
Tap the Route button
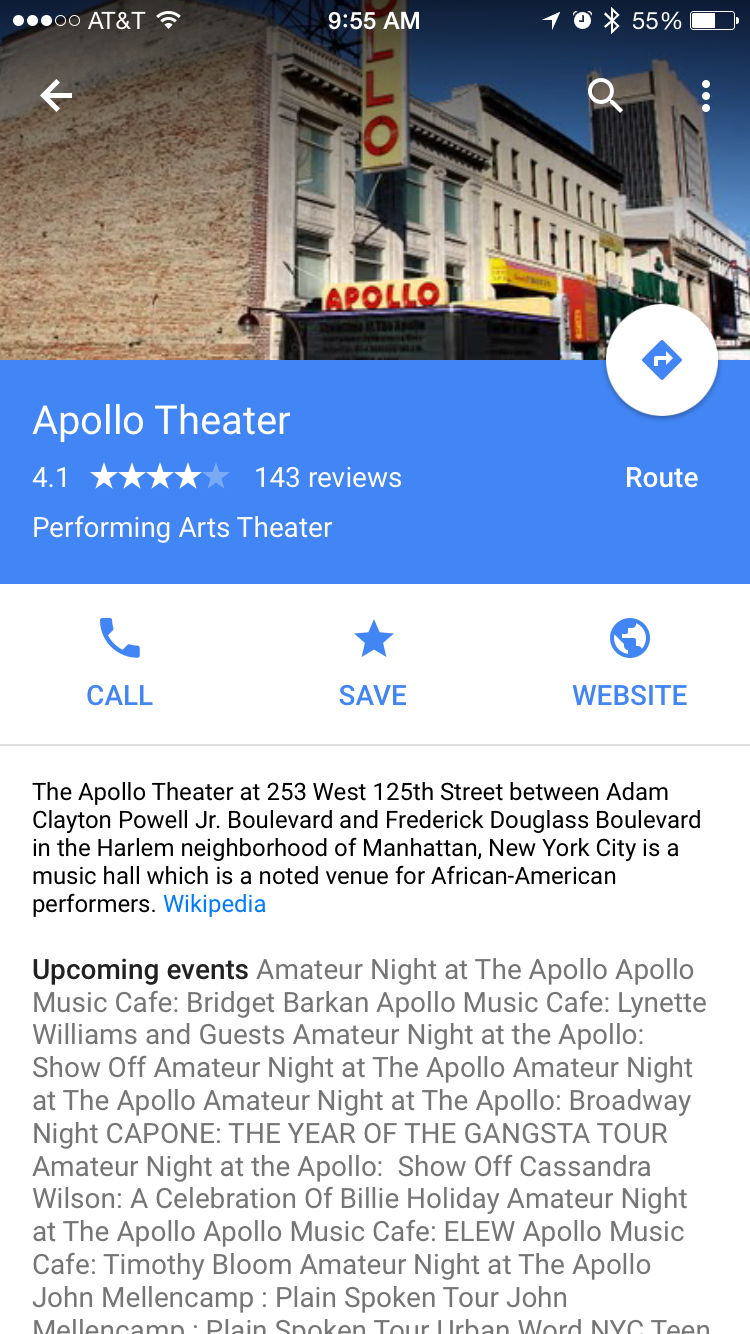(661, 477)
